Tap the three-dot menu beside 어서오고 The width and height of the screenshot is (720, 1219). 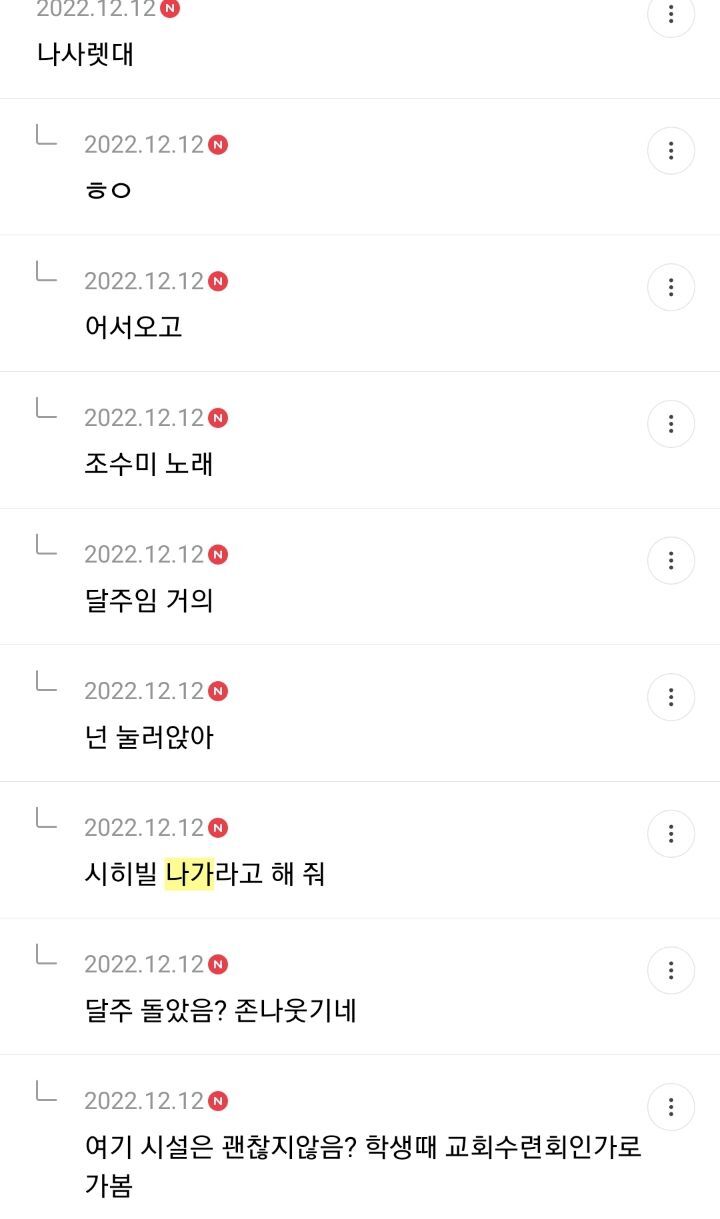coord(671,288)
